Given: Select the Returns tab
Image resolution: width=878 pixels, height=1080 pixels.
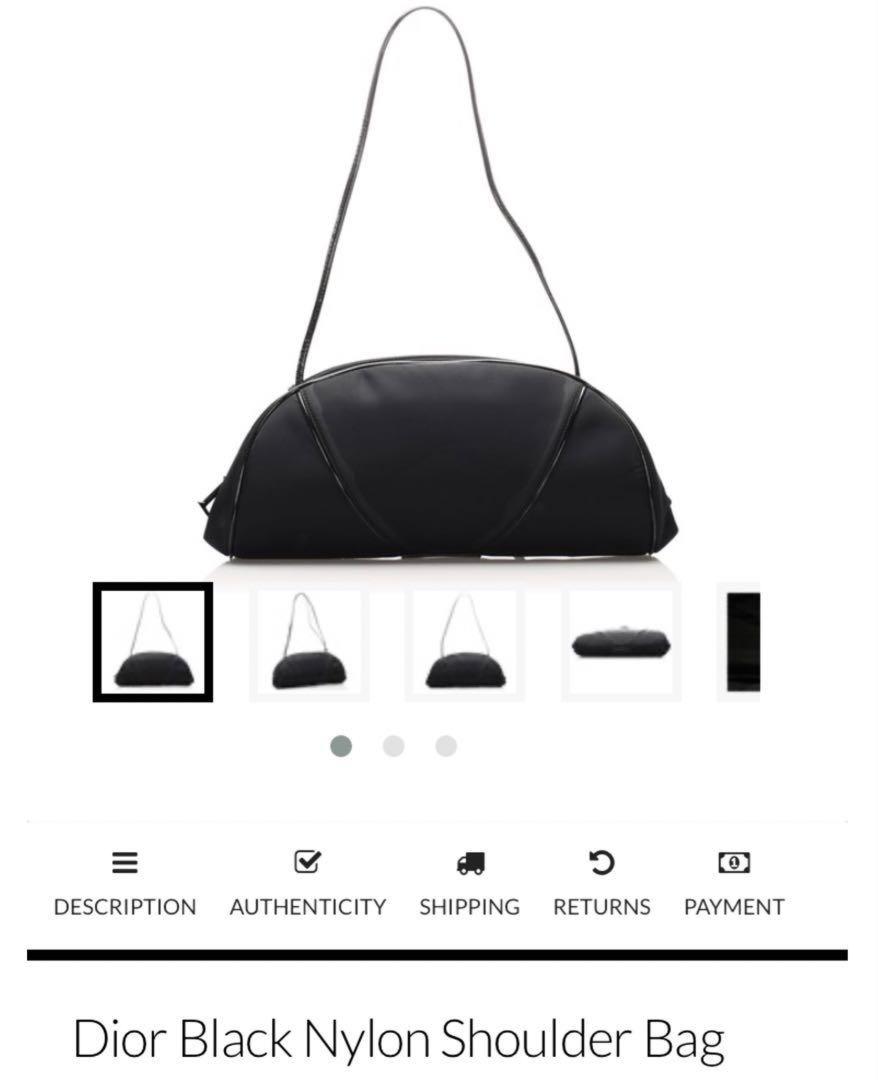Looking at the screenshot, I should click(601, 885).
